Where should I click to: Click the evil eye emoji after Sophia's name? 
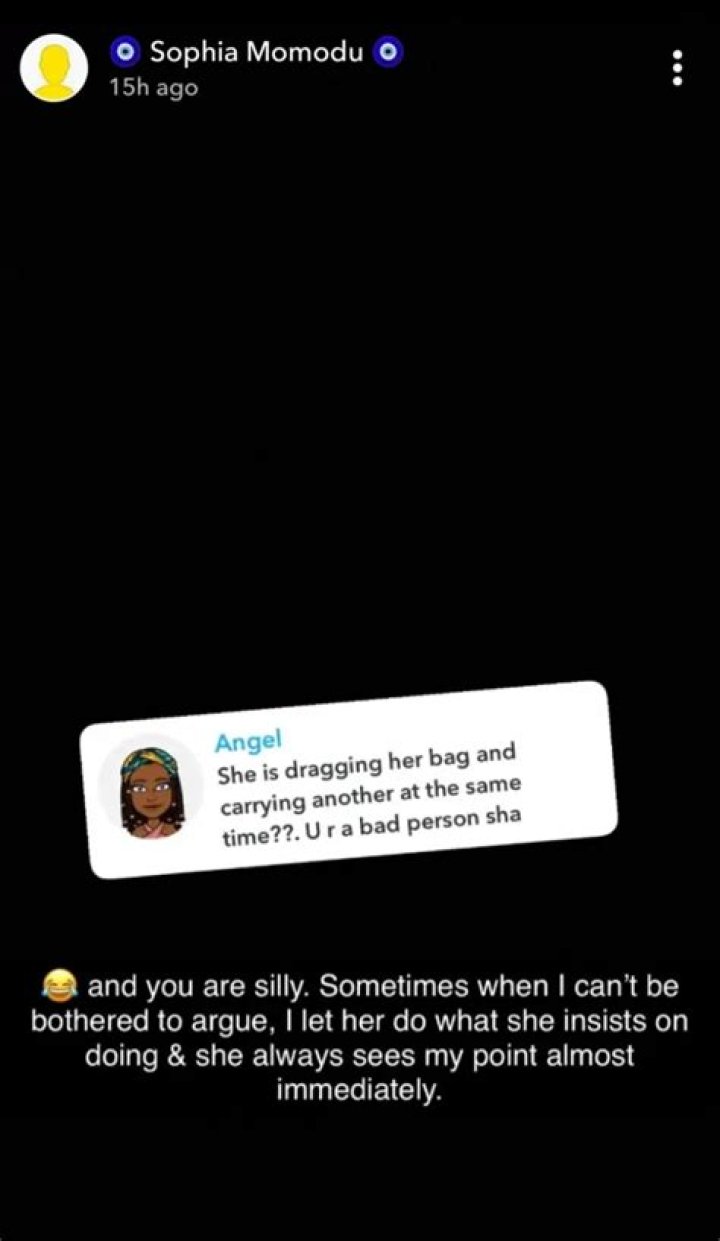click(x=390, y=53)
